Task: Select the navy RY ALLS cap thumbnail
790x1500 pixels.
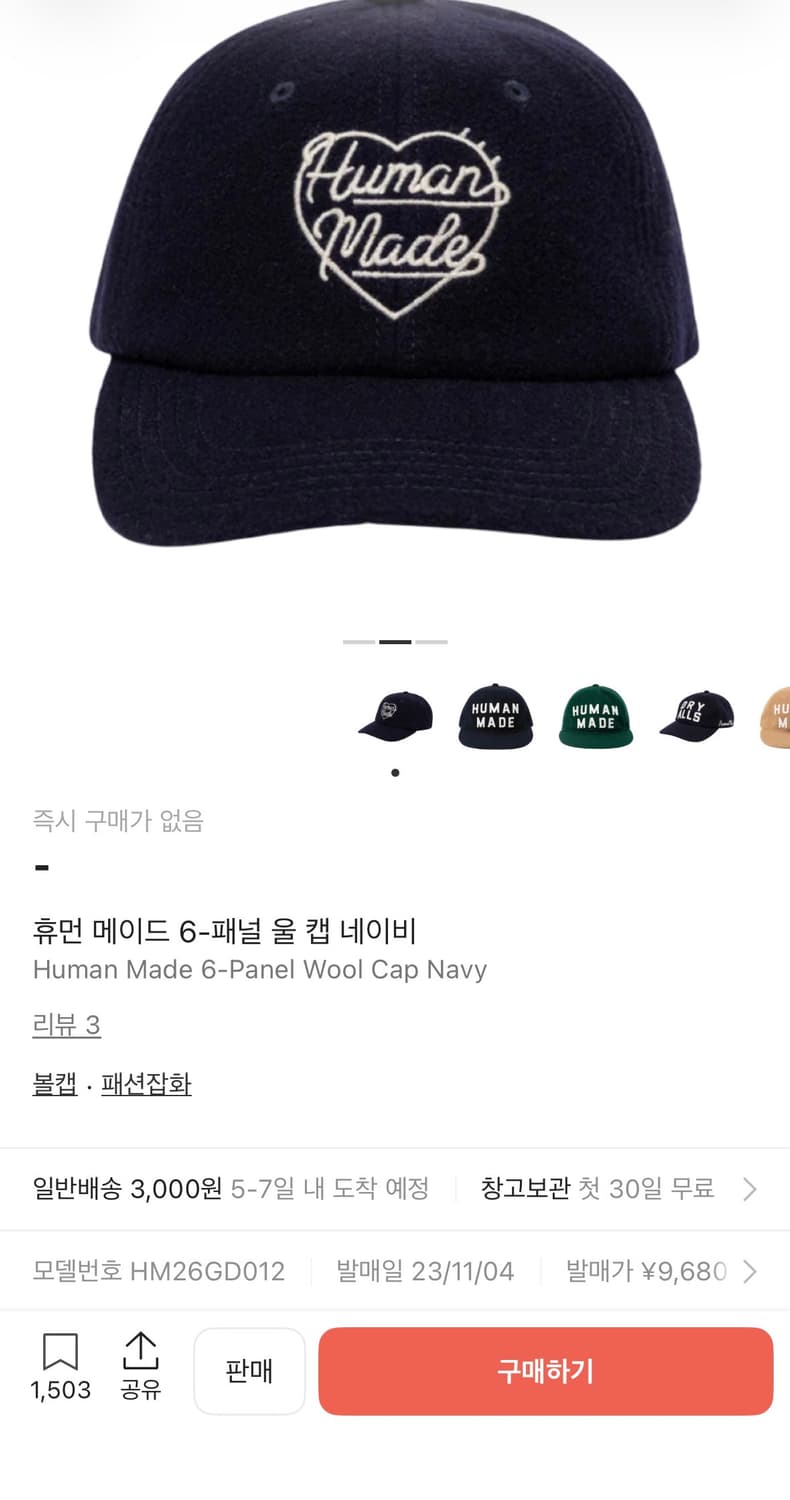Action: (x=697, y=717)
